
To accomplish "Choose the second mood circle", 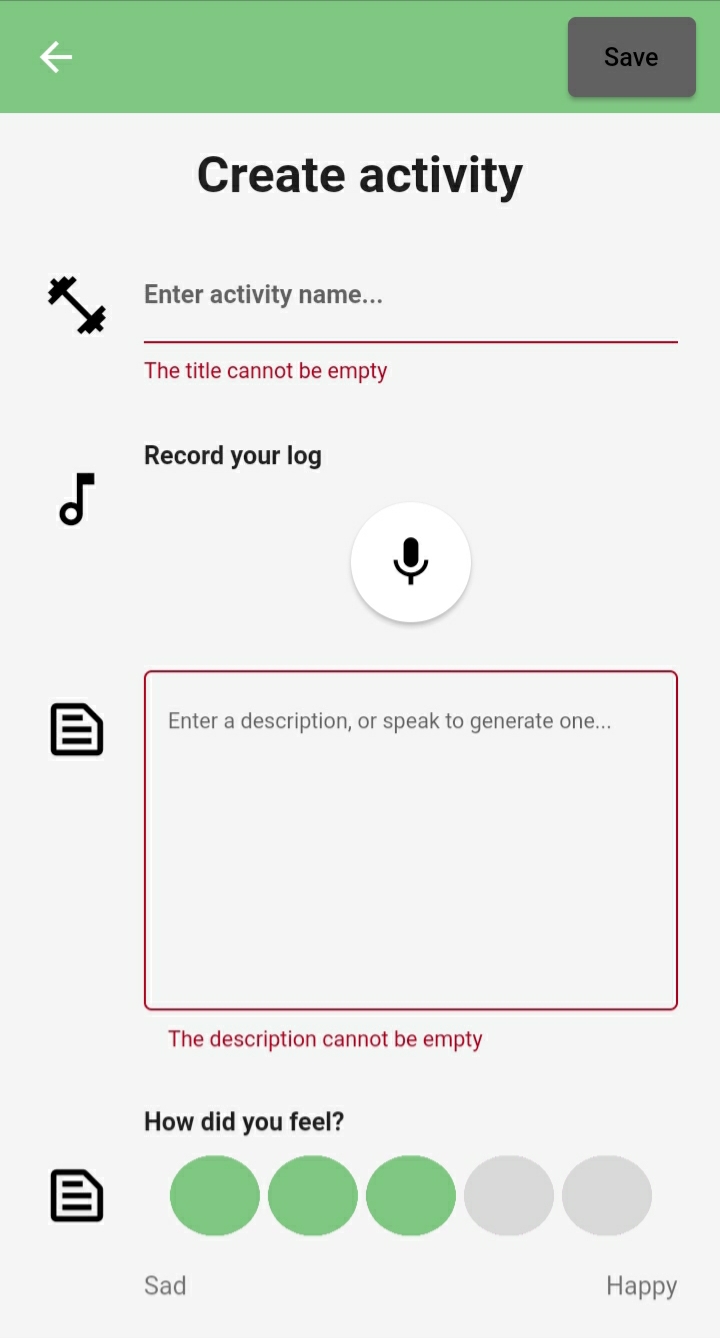I will coord(313,1196).
